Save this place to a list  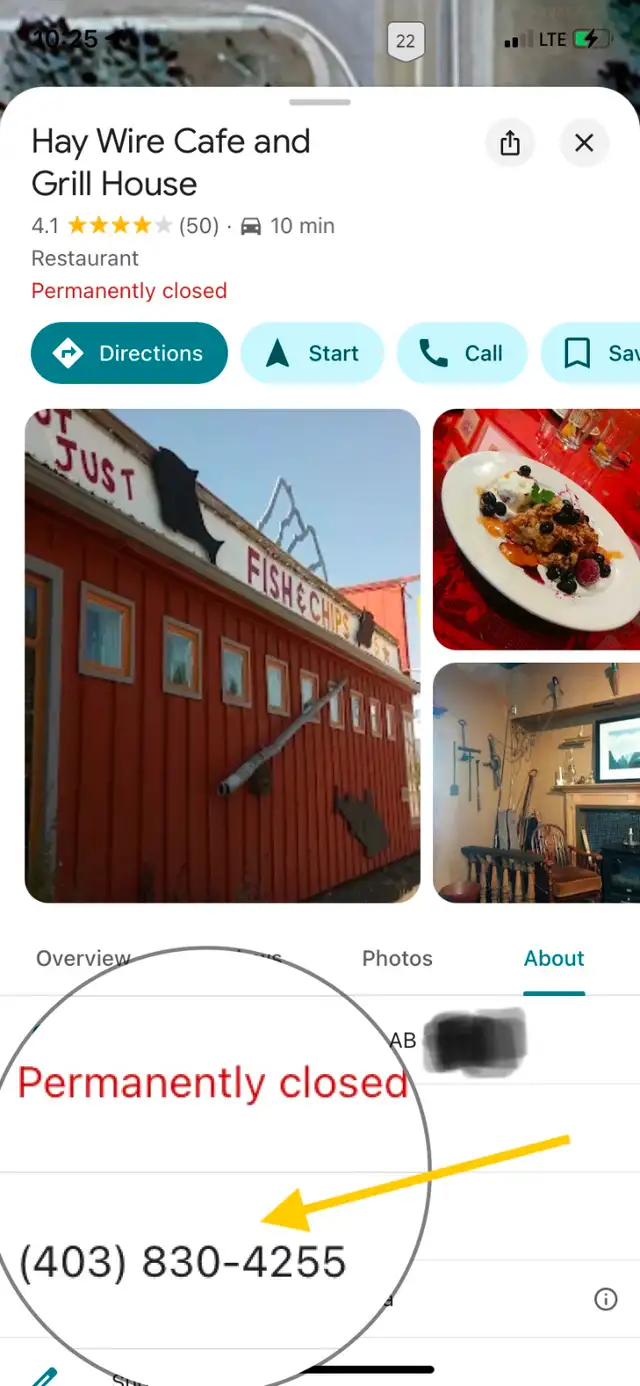pyautogui.click(x=591, y=353)
